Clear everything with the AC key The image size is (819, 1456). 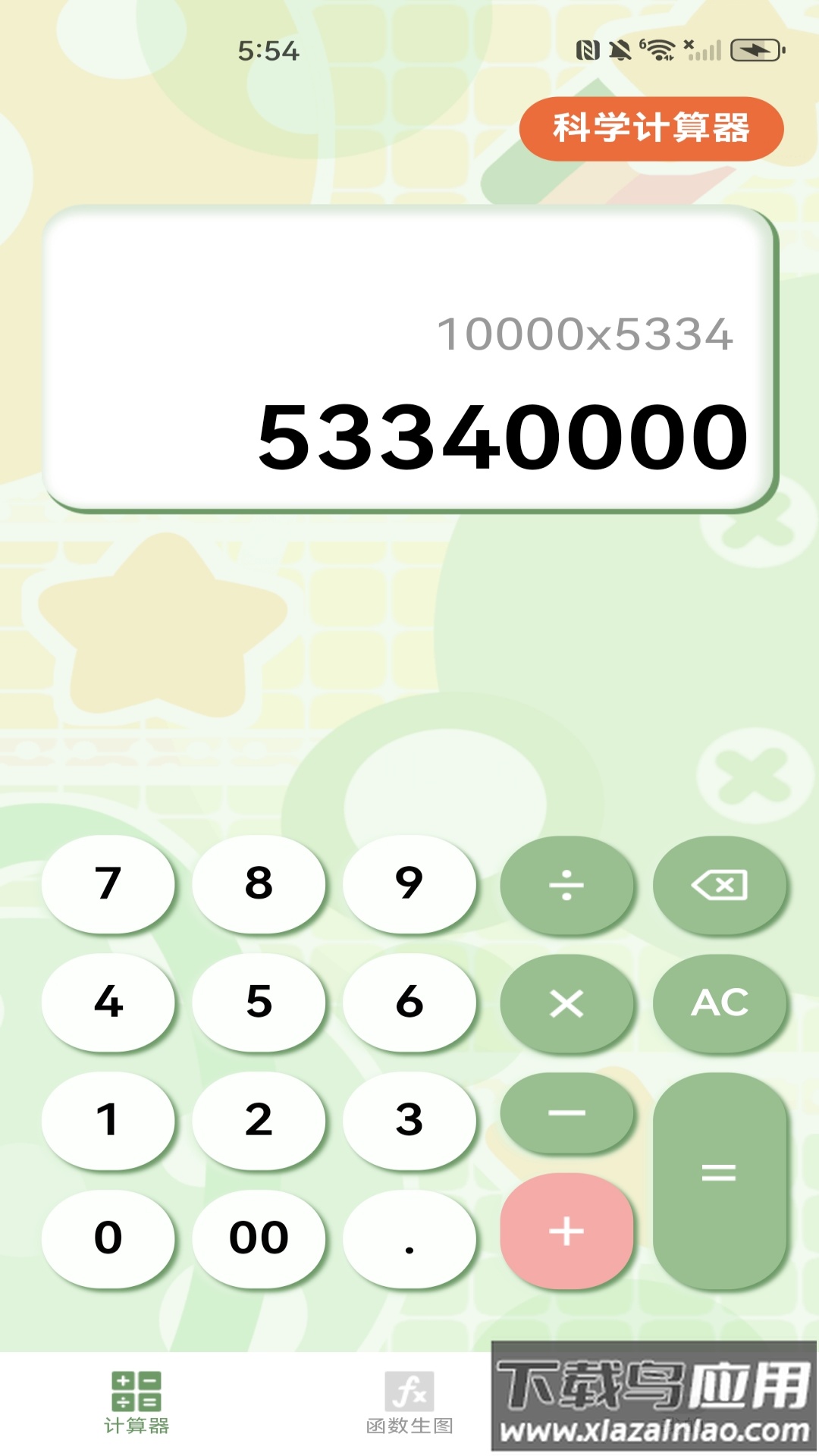click(x=719, y=1003)
